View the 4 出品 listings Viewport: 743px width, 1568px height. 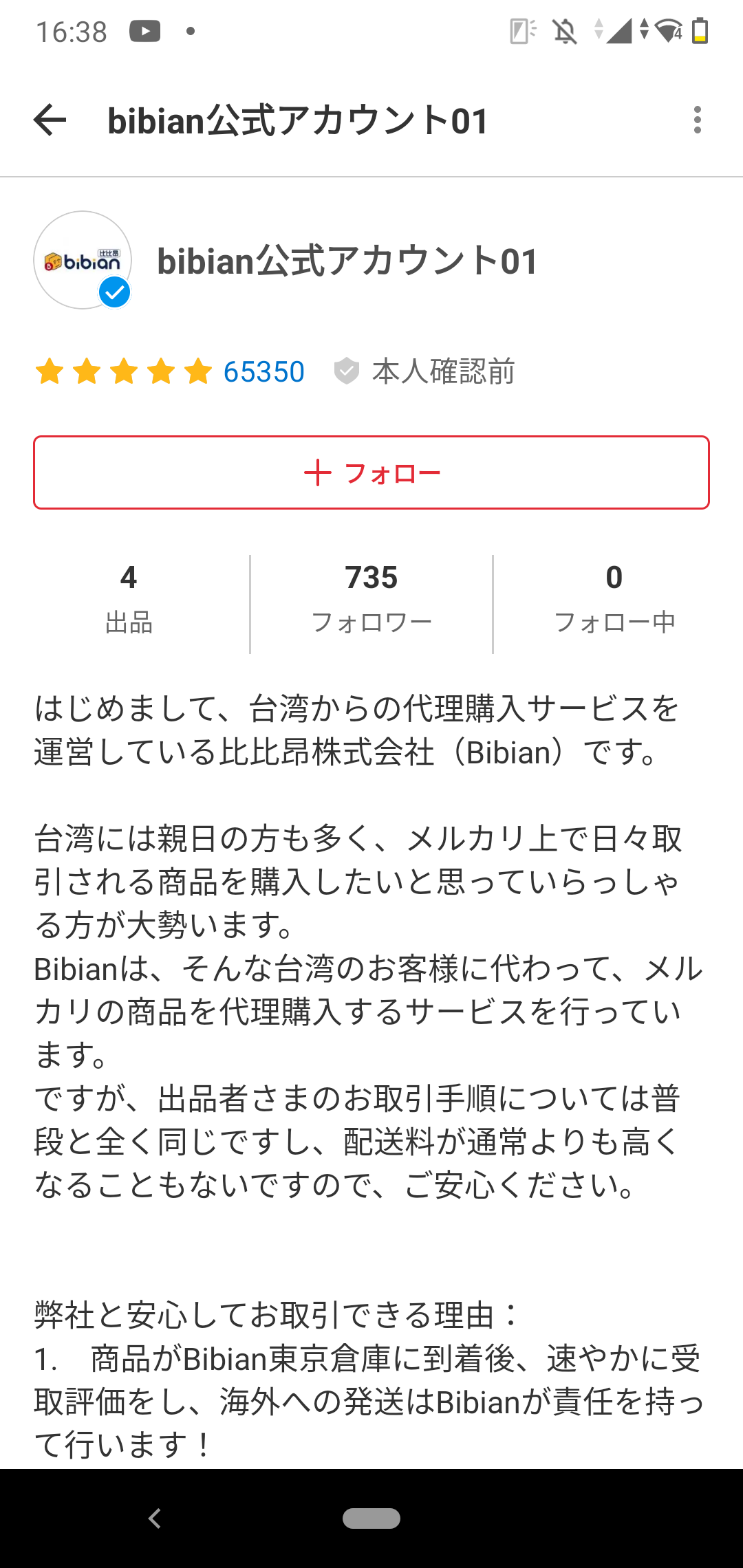(x=129, y=598)
